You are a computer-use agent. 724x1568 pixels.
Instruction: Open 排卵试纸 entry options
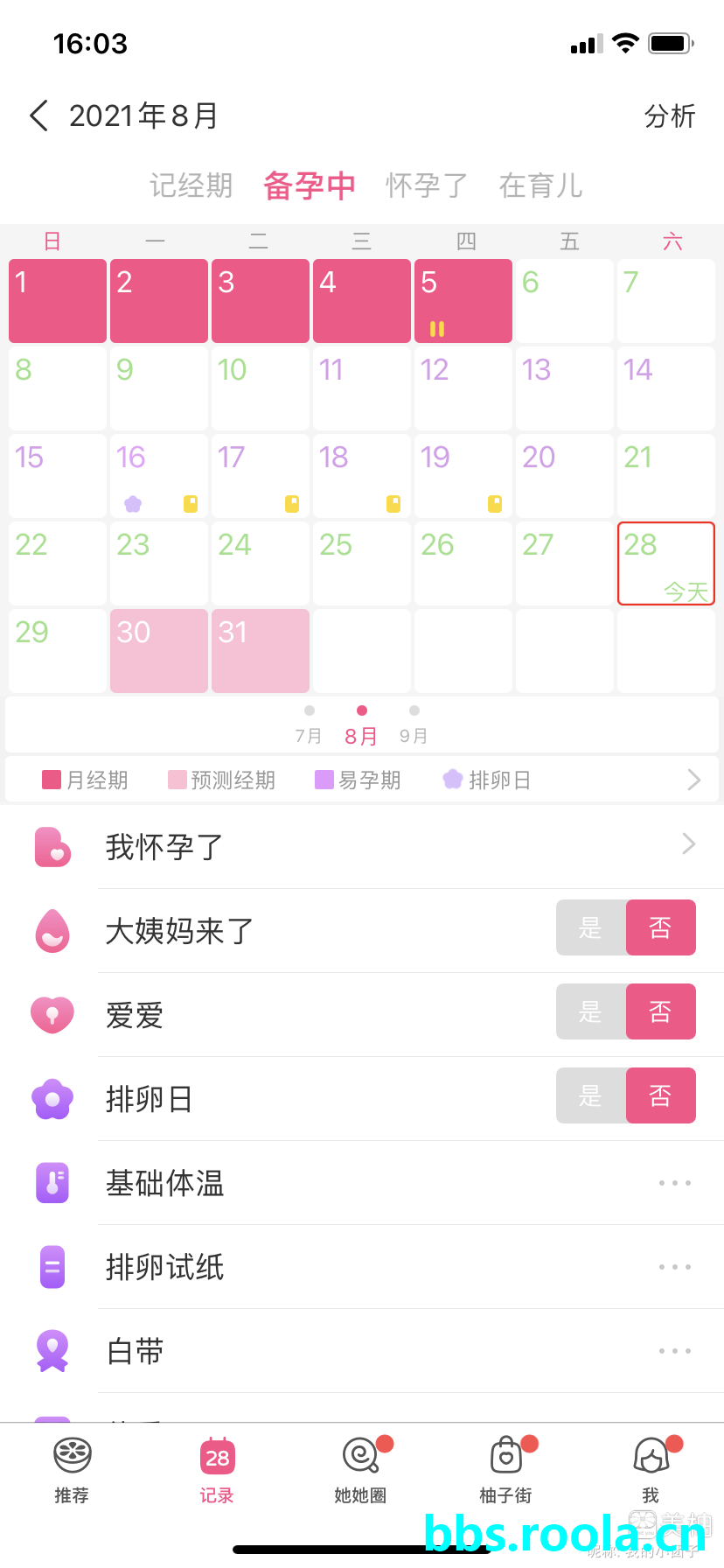(x=674, y=1267)
